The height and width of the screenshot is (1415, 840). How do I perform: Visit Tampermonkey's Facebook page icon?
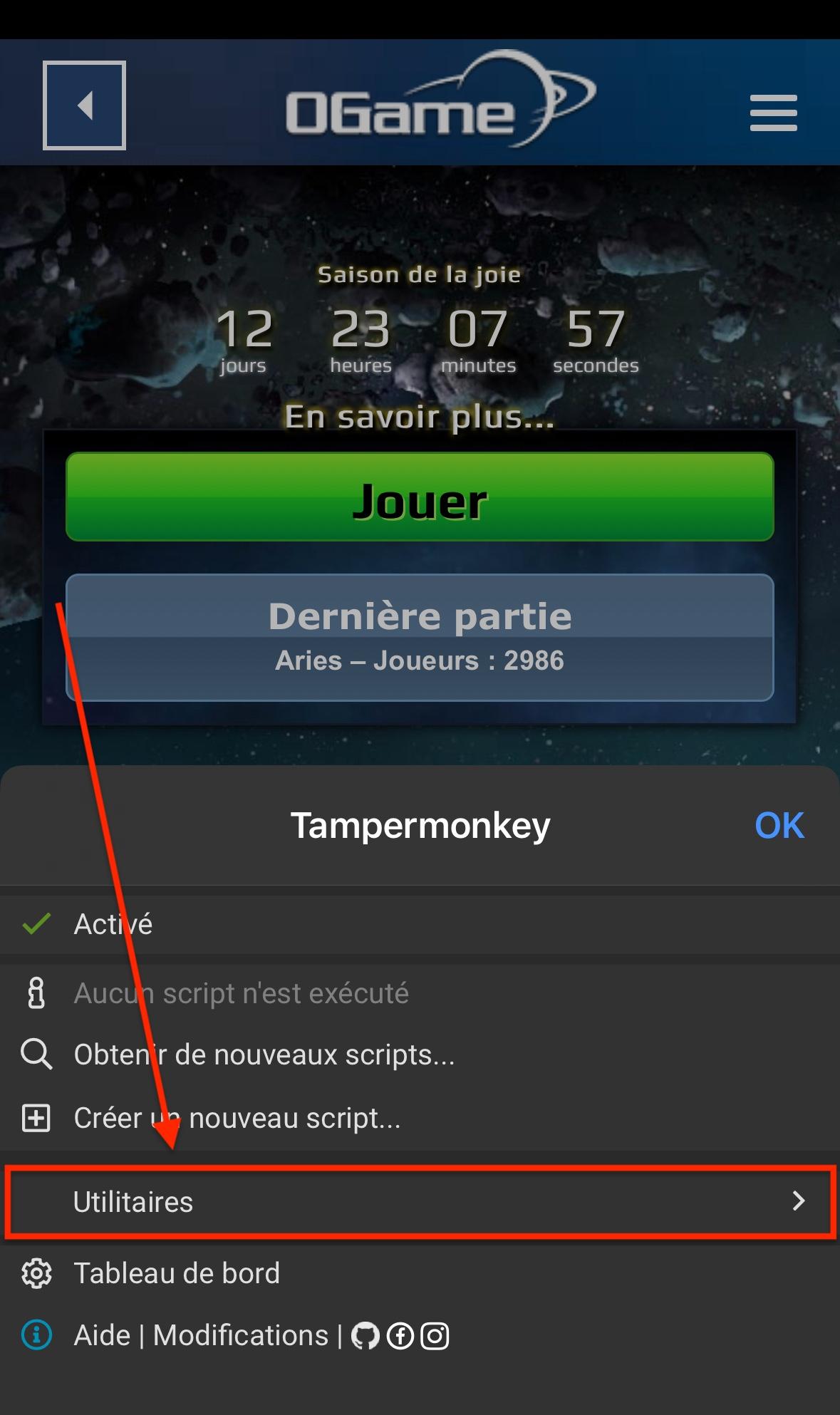click(x=400, y=1336)
